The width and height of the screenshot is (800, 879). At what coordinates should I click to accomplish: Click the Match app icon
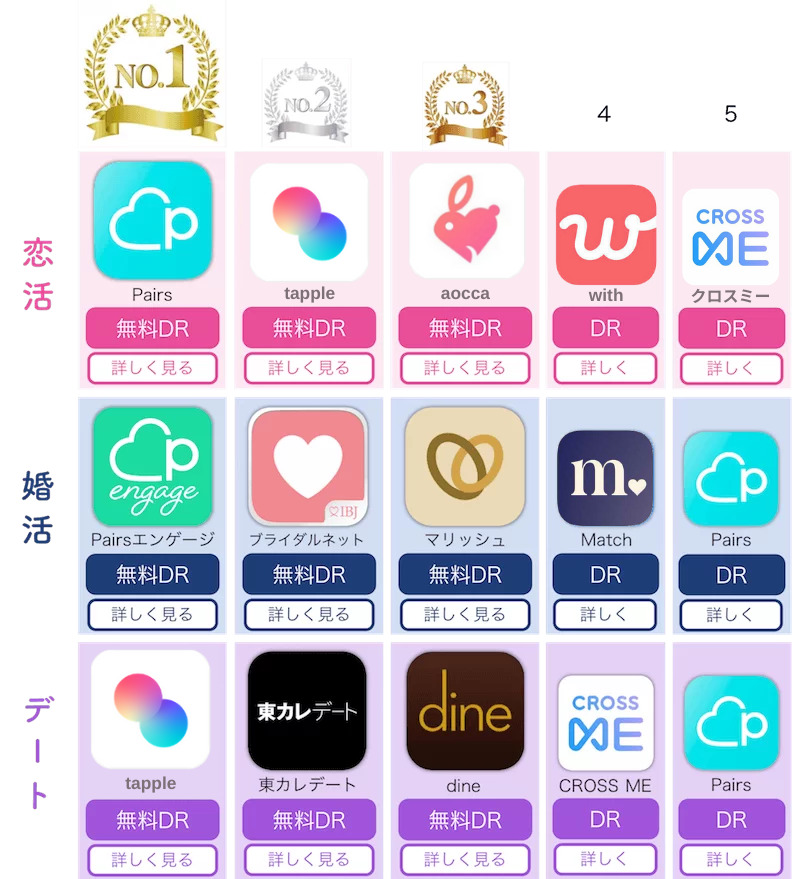605,470
